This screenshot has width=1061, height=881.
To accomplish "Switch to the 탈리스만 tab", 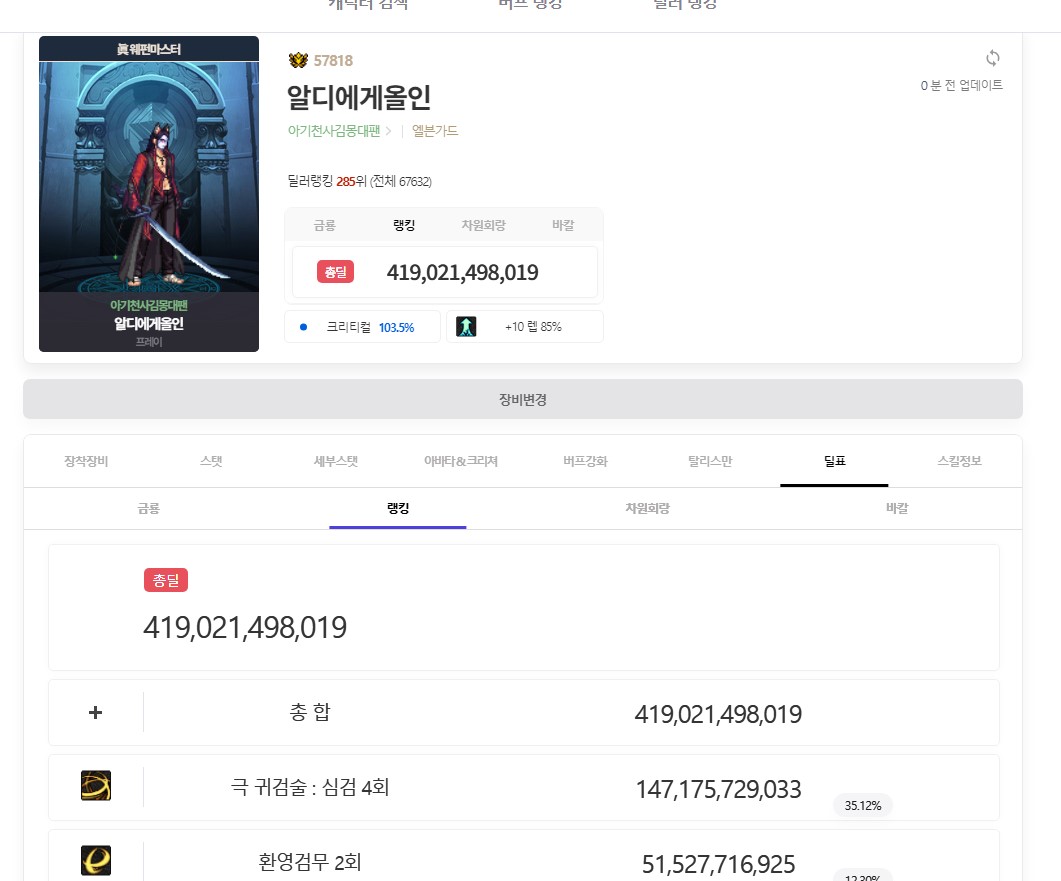I will 710,461.
